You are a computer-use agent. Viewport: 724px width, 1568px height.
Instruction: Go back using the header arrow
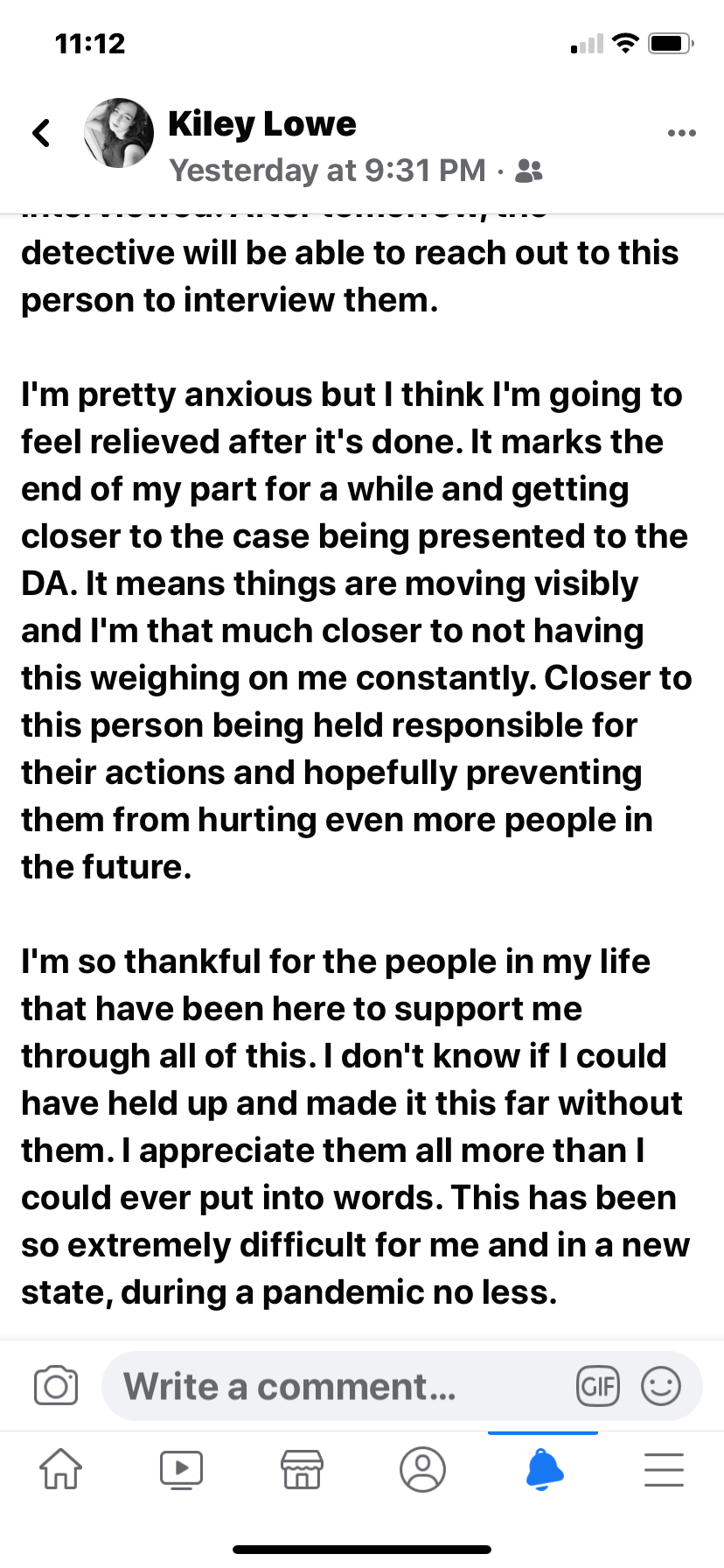point(41,133)
